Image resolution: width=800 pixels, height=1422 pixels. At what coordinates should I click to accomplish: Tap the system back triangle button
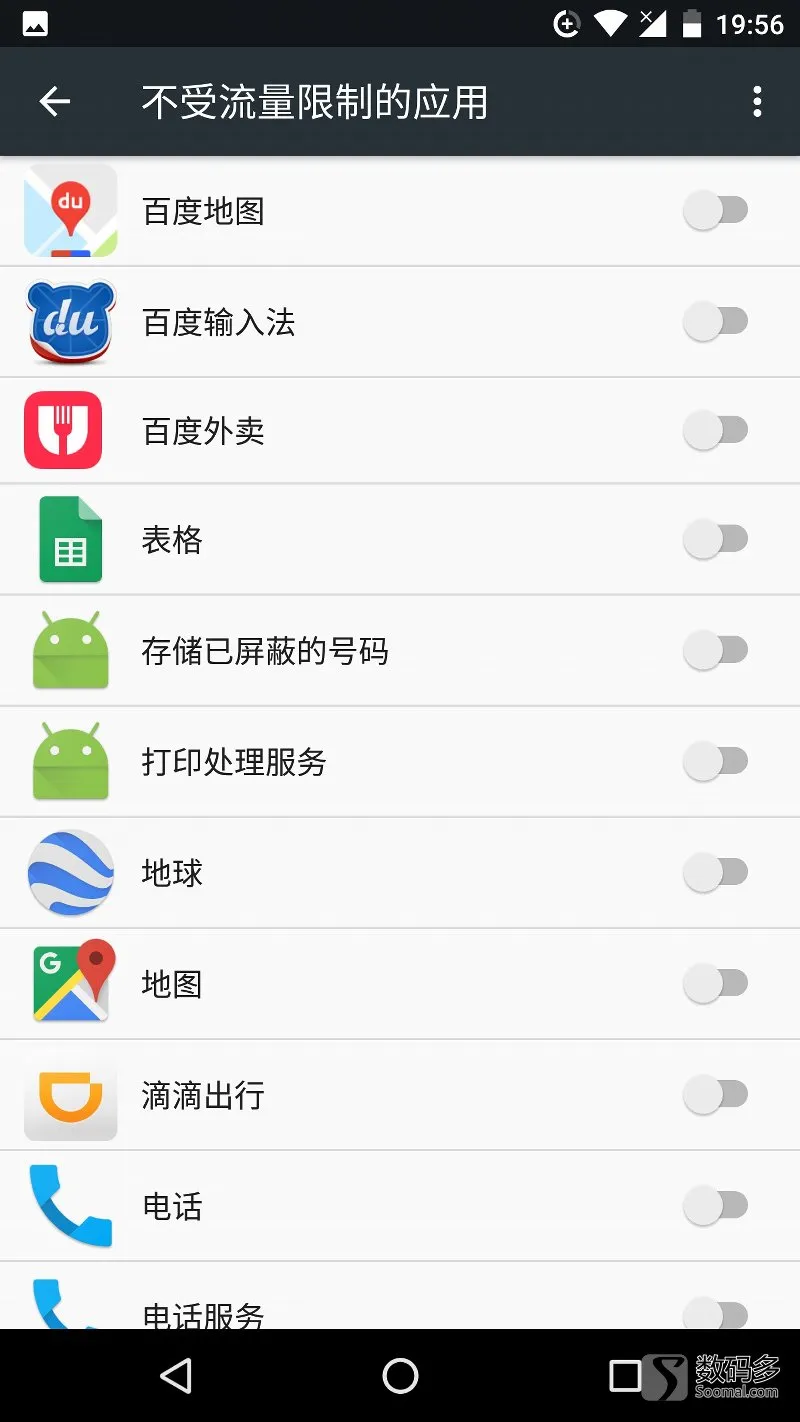[176, 1376]
